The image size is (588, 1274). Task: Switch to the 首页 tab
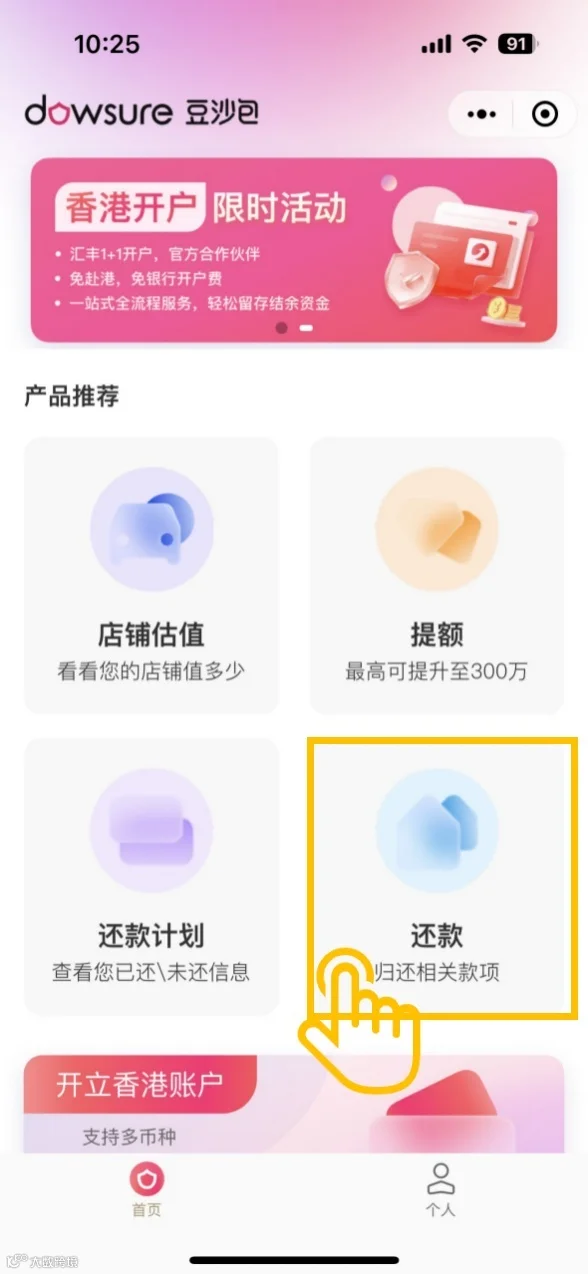146,1190
